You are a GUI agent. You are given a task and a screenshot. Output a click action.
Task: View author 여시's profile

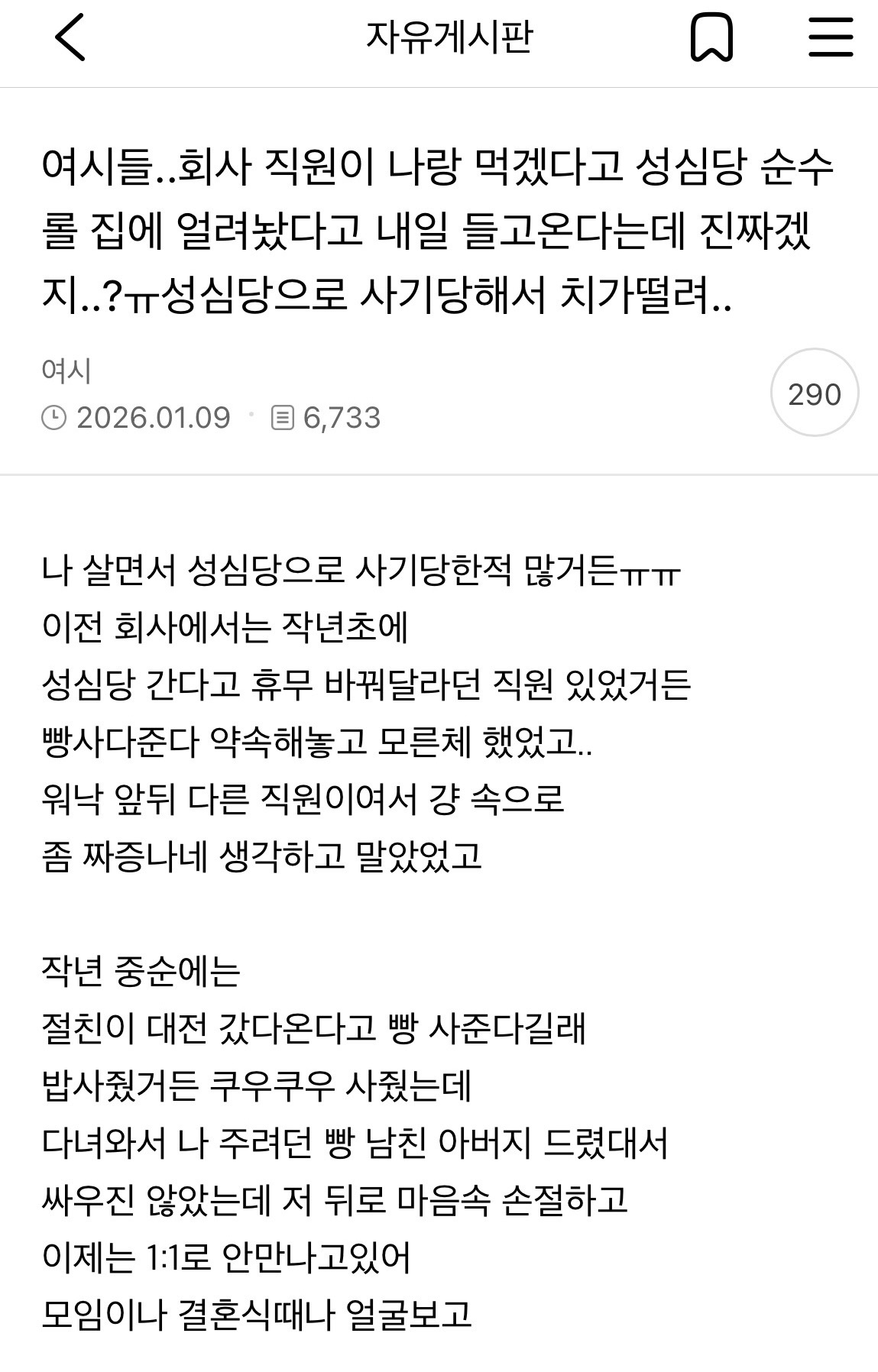click(66, 371)
